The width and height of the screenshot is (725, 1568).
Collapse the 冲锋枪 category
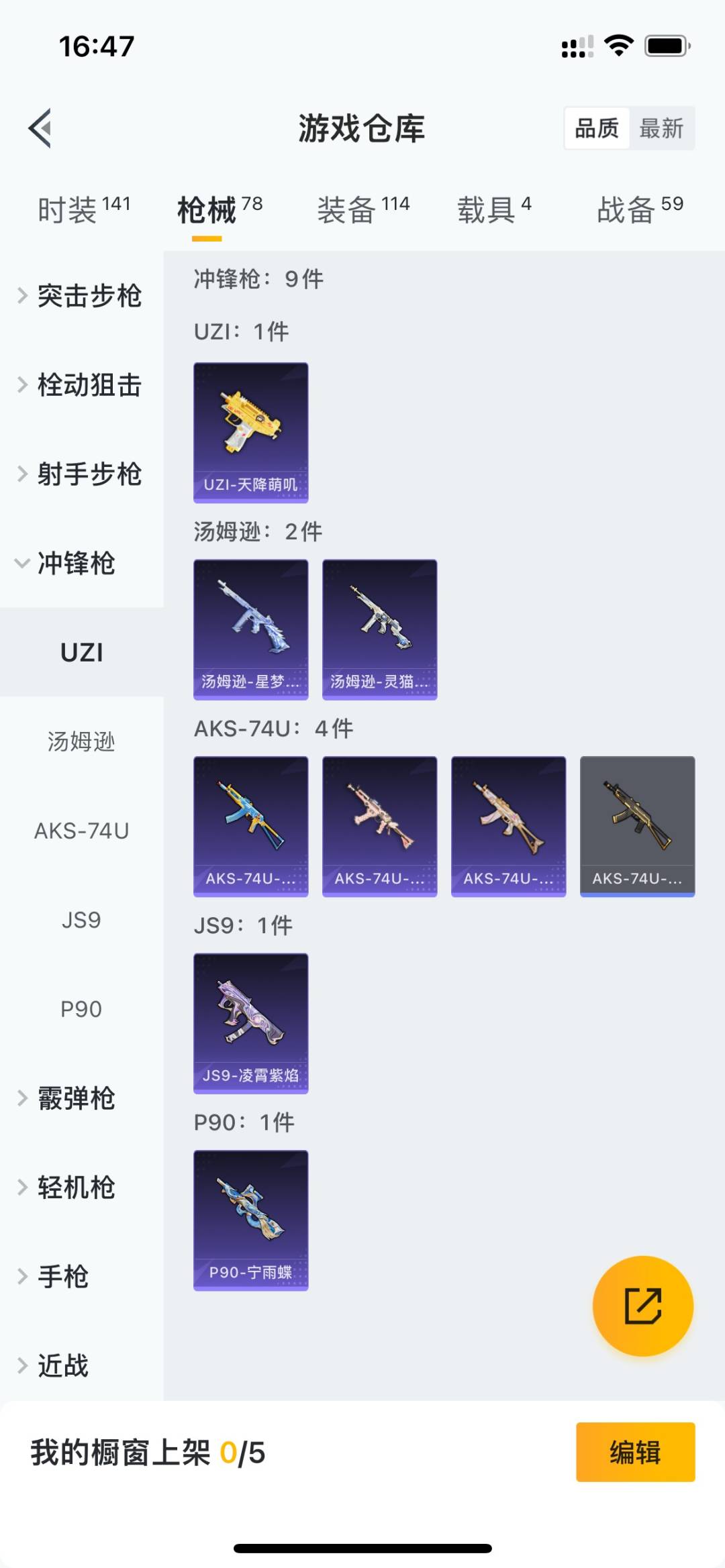pyautogui.click(x=67, y=564)
